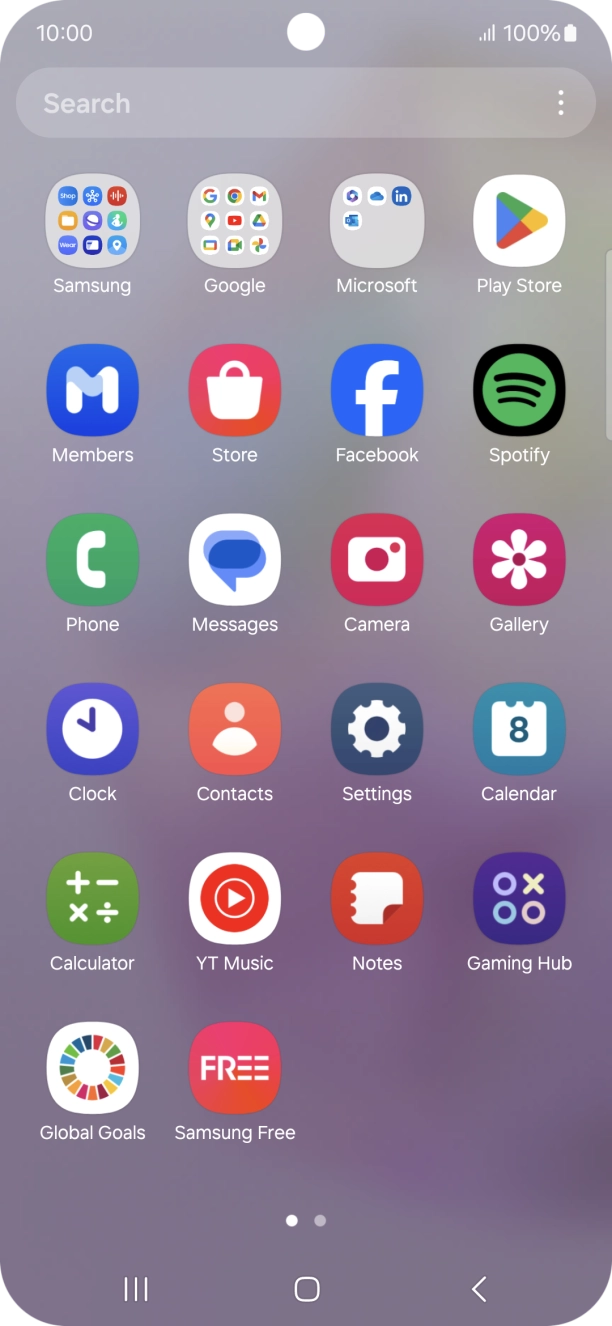Open the three-dot overflow menu
The image size is (612, 1326).
pos(561,103)
